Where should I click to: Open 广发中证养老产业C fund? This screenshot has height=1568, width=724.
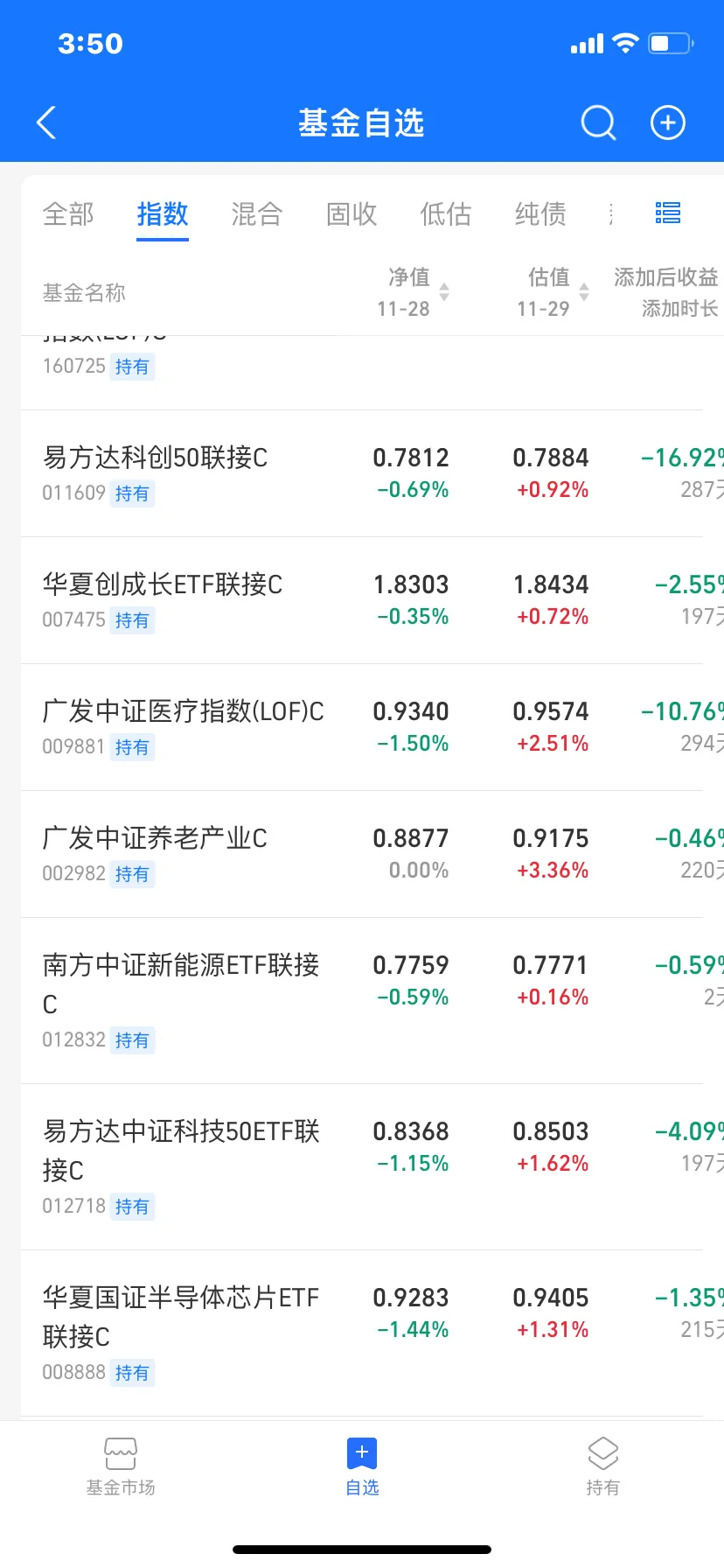click(x=362, y=854)
